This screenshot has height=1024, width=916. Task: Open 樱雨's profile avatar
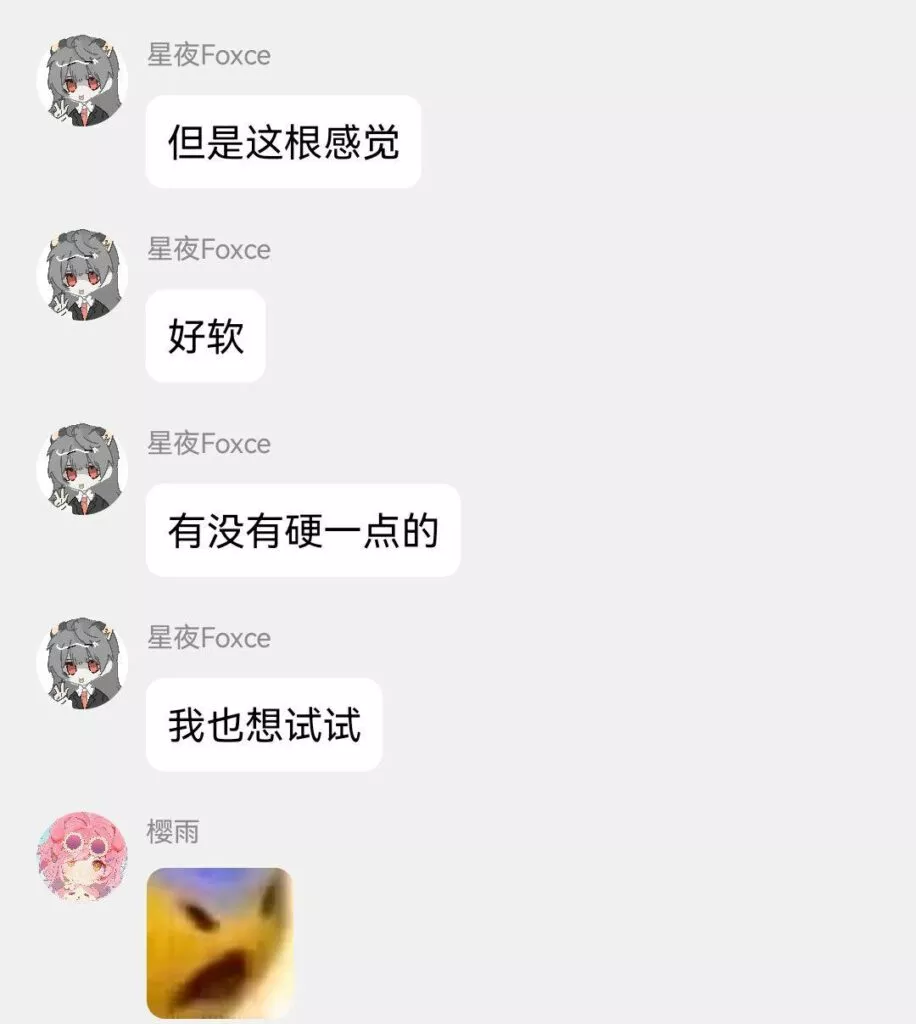tap(82, 856)
